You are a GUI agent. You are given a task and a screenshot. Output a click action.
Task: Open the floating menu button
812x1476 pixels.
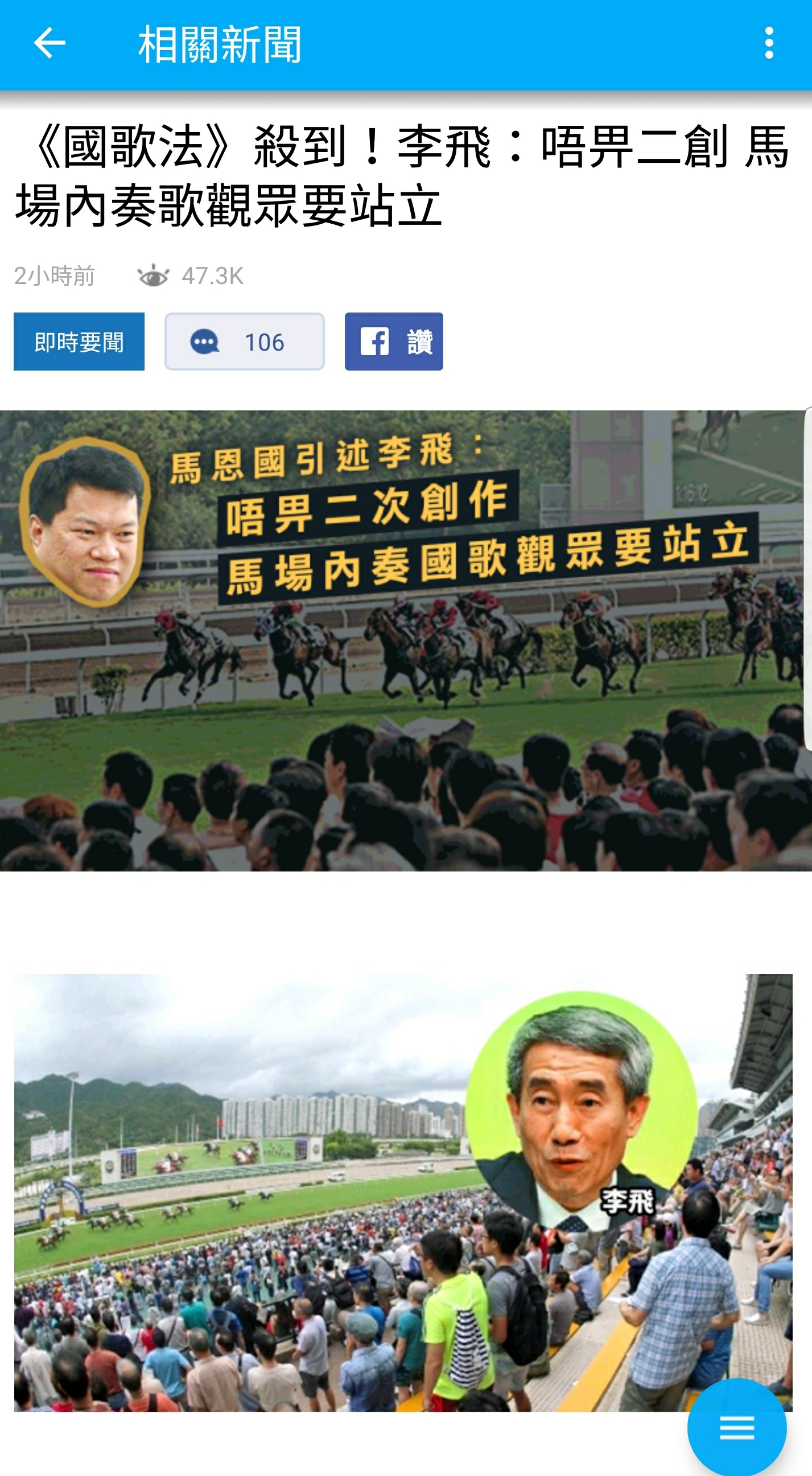pos(736,1426)
